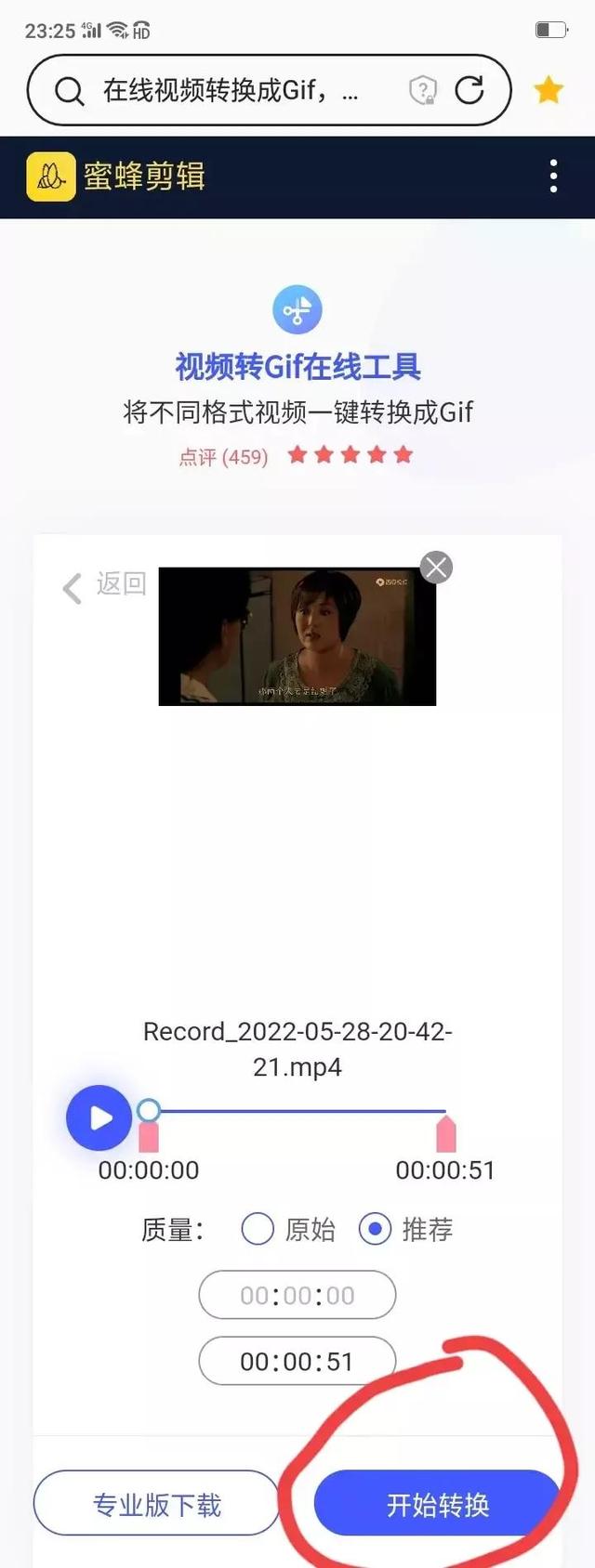
Task: Edit the end time field 00:00:51
Action: (x=297, y=1361)
